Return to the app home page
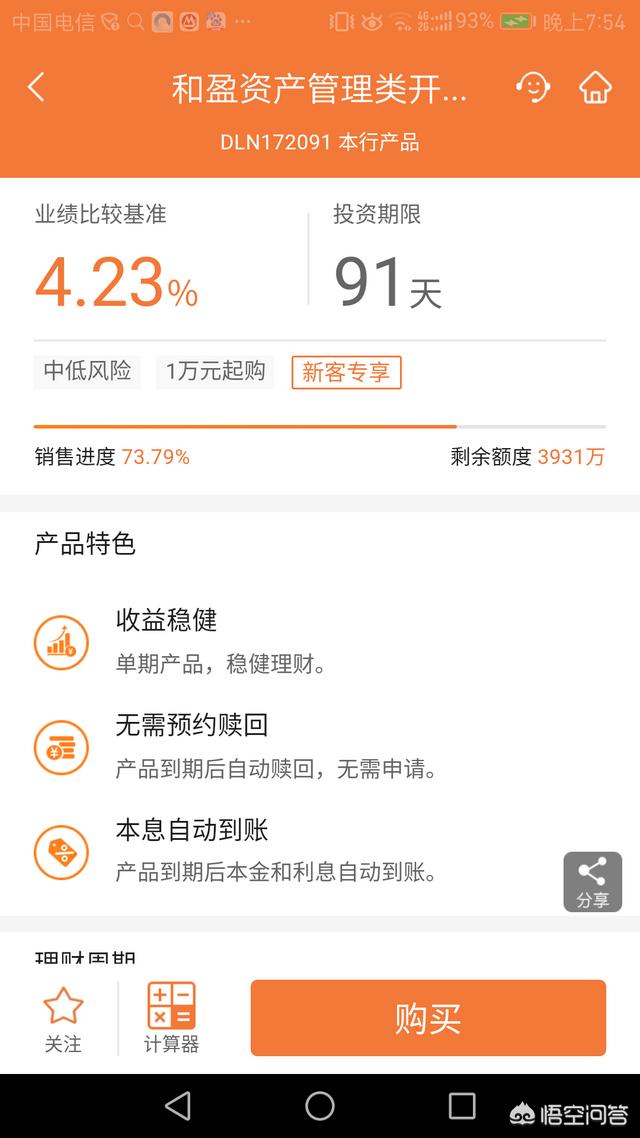 595,88
